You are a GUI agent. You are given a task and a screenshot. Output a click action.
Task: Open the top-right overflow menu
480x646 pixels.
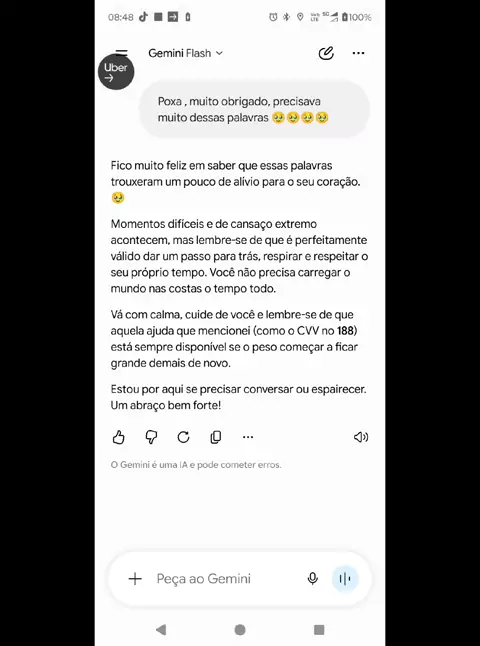click(x=358, y=53)
